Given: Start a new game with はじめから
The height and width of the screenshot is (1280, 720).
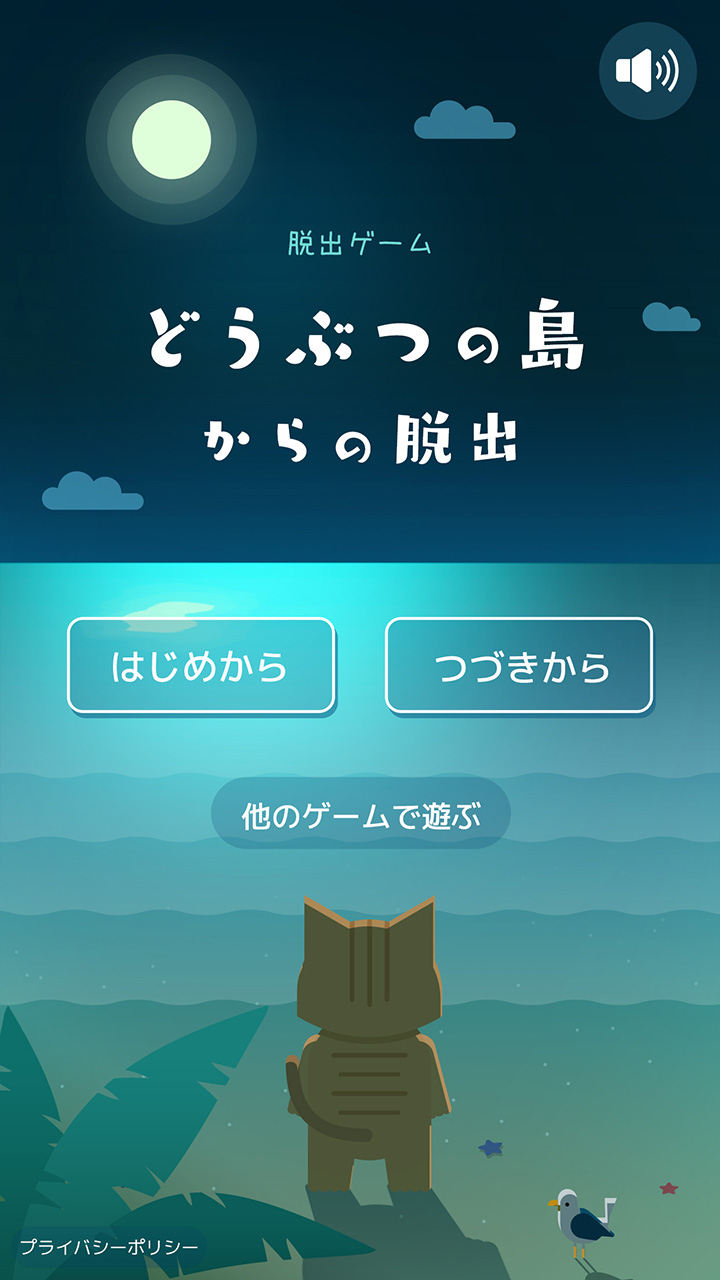Looking at the screenshot, I should tap(201, 666).
